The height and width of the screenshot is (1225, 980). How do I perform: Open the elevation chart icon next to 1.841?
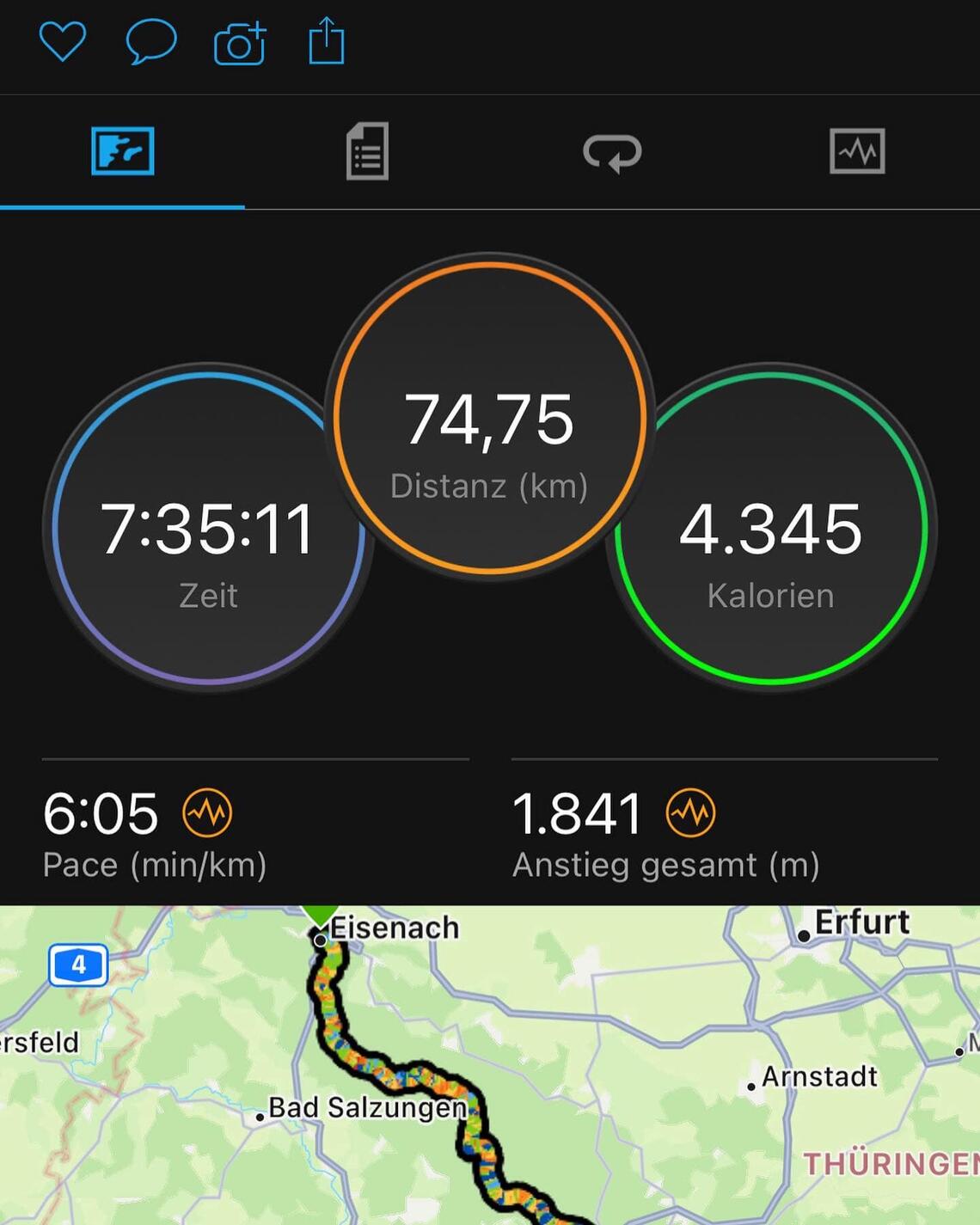pos(691,812)
